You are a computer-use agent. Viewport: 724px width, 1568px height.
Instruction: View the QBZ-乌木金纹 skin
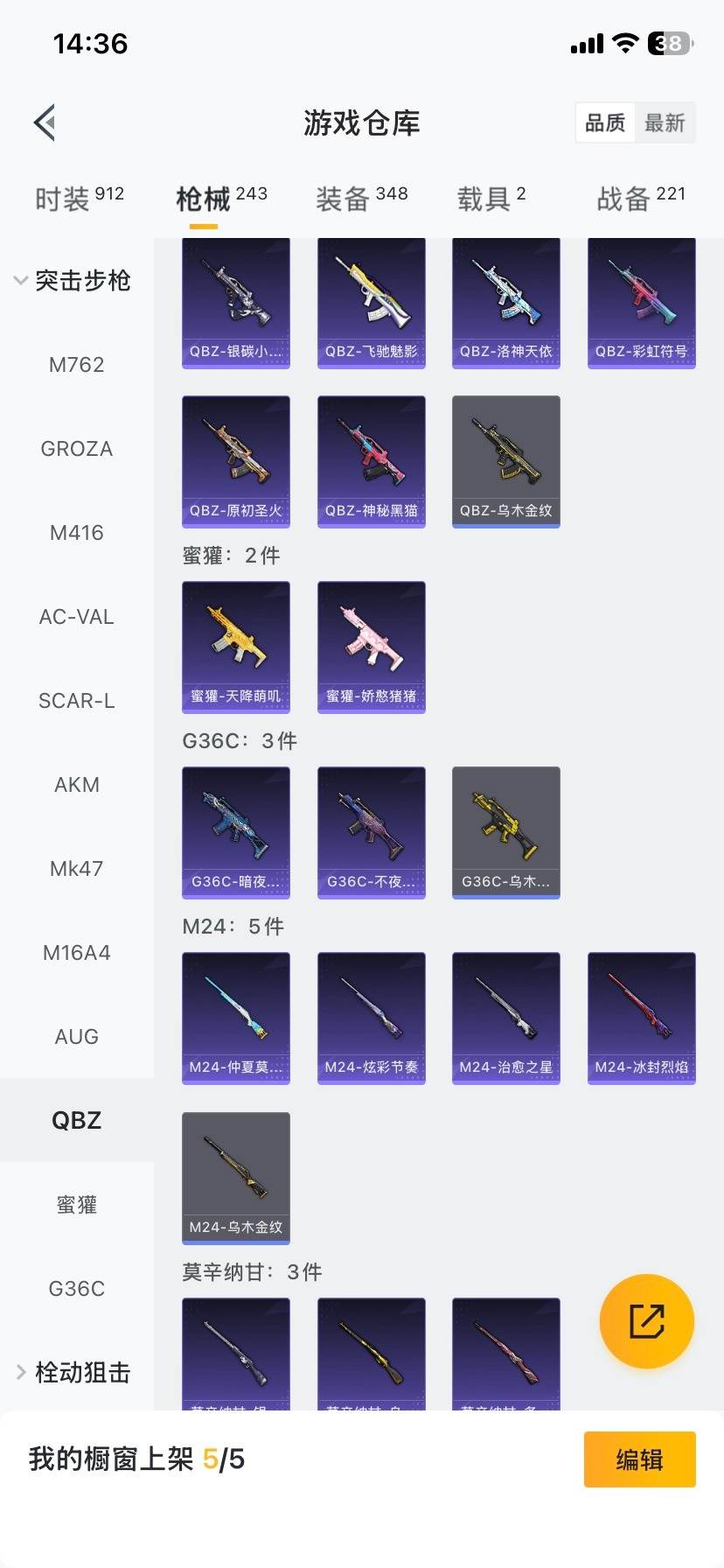(x=505, y=461)
